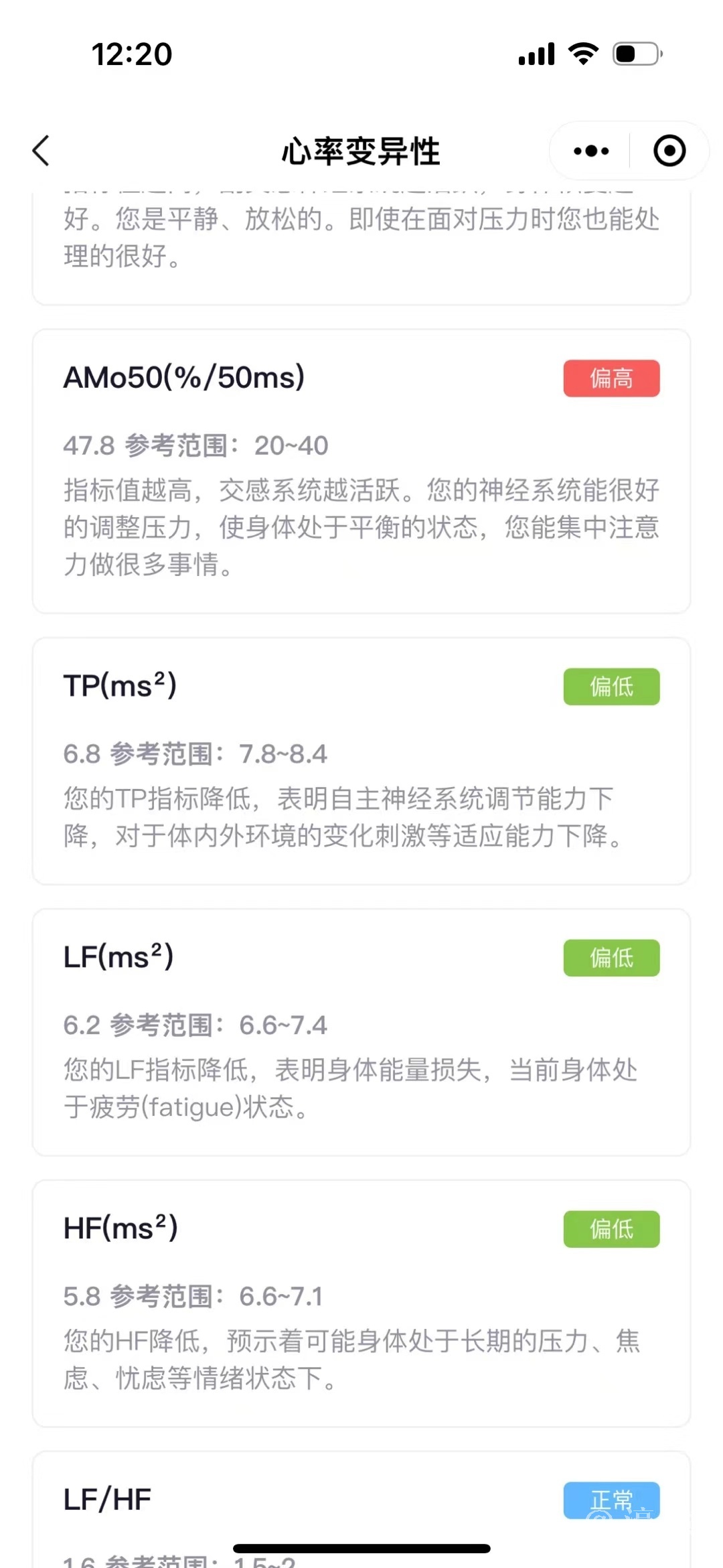This screenshot has width=723, height=1568.
Task: Go back from the 心率变异性 page
Action: coord(42,150)
